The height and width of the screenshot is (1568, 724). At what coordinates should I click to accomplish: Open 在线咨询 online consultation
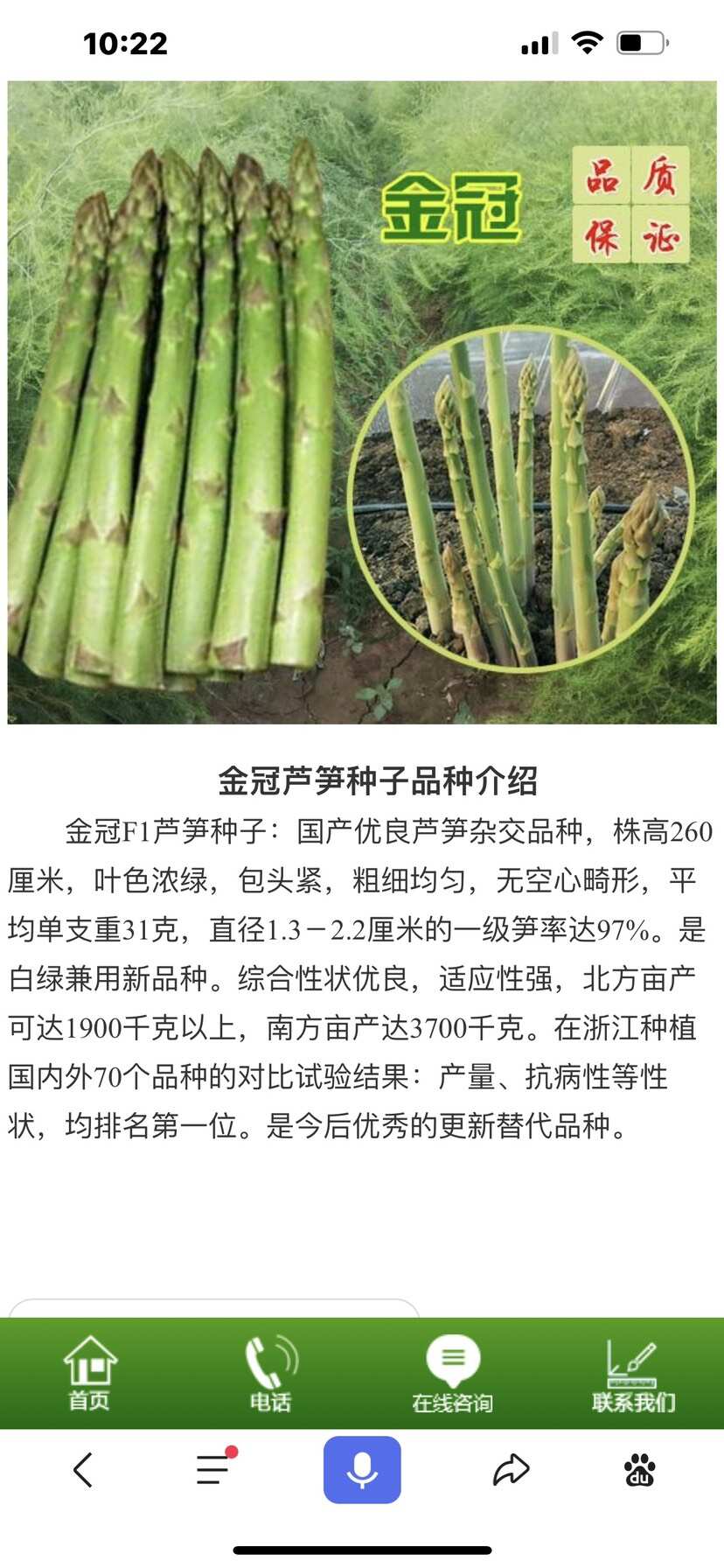point(452,1374)
